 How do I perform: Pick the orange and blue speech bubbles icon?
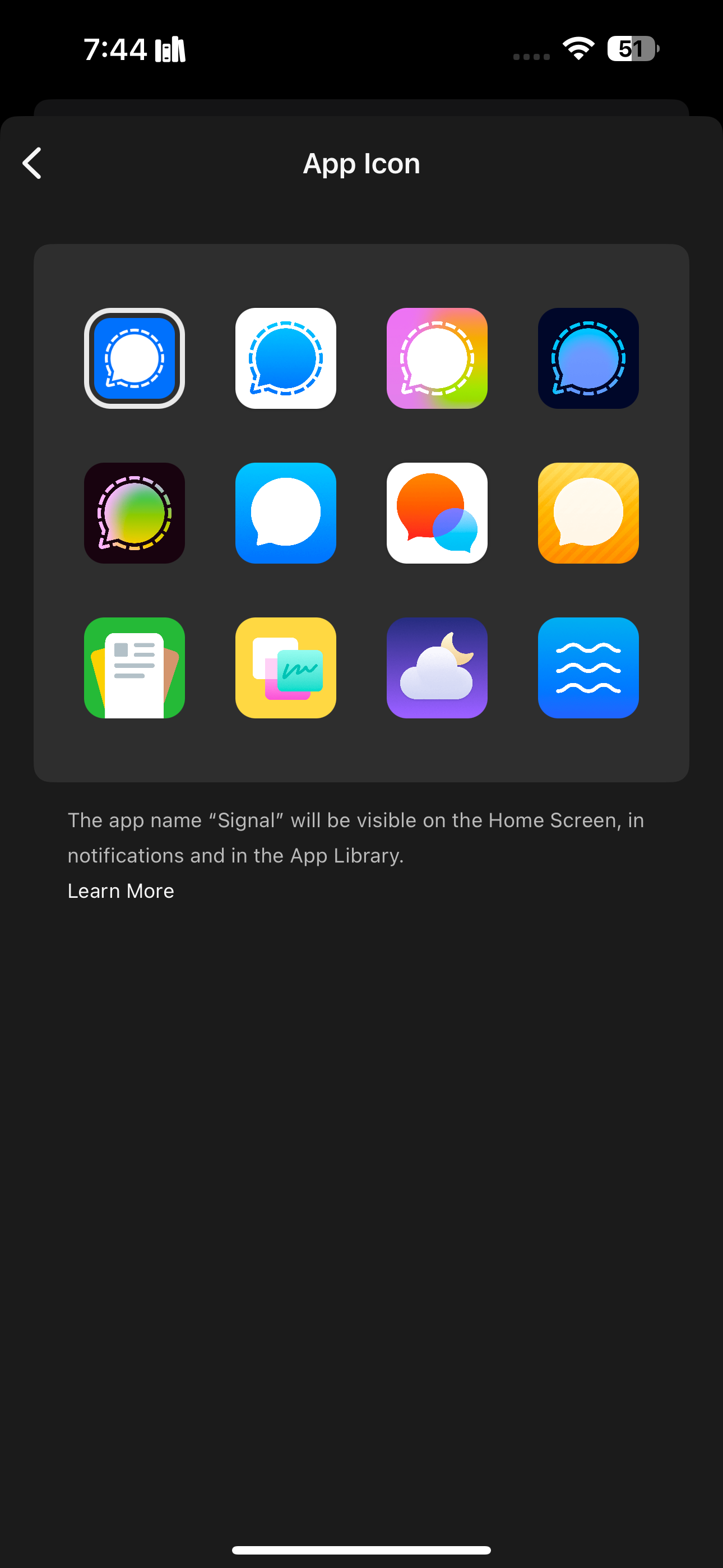point(437,513)
